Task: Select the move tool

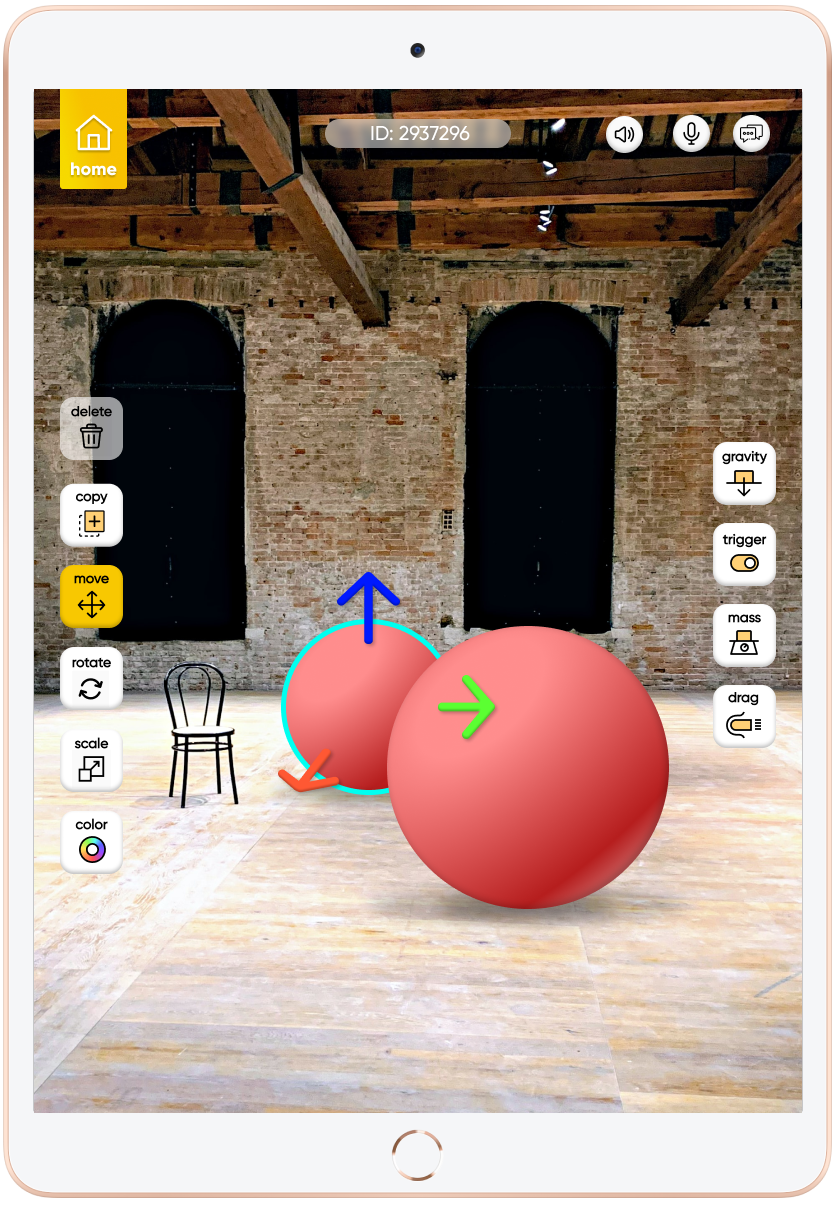Action: click(x=91, y=596)
